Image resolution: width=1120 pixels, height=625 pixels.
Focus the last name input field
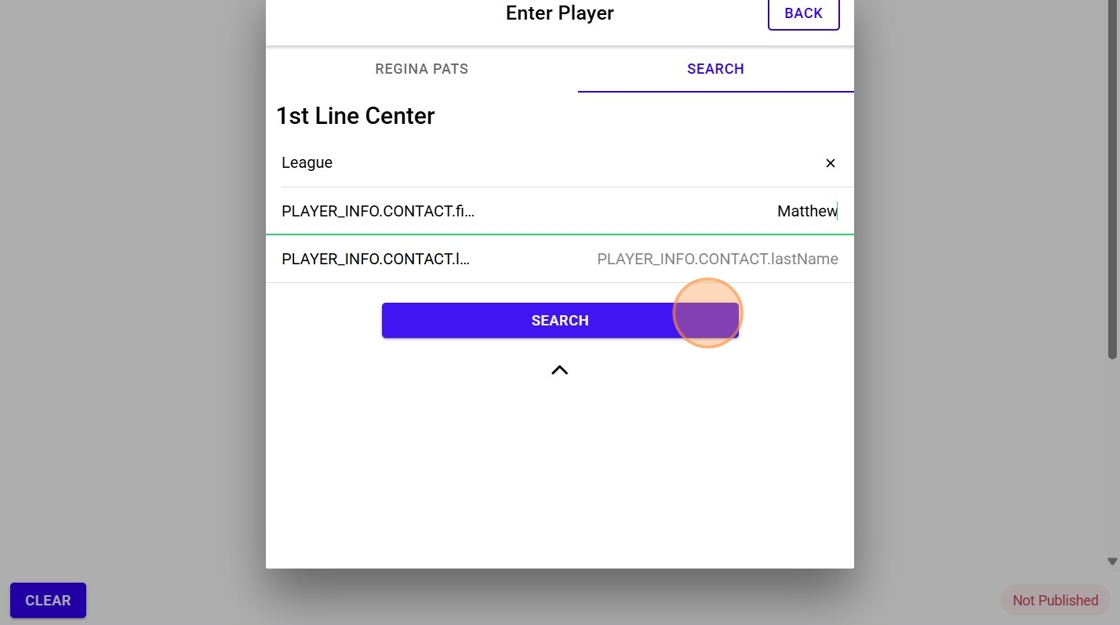tap(716, 259)
